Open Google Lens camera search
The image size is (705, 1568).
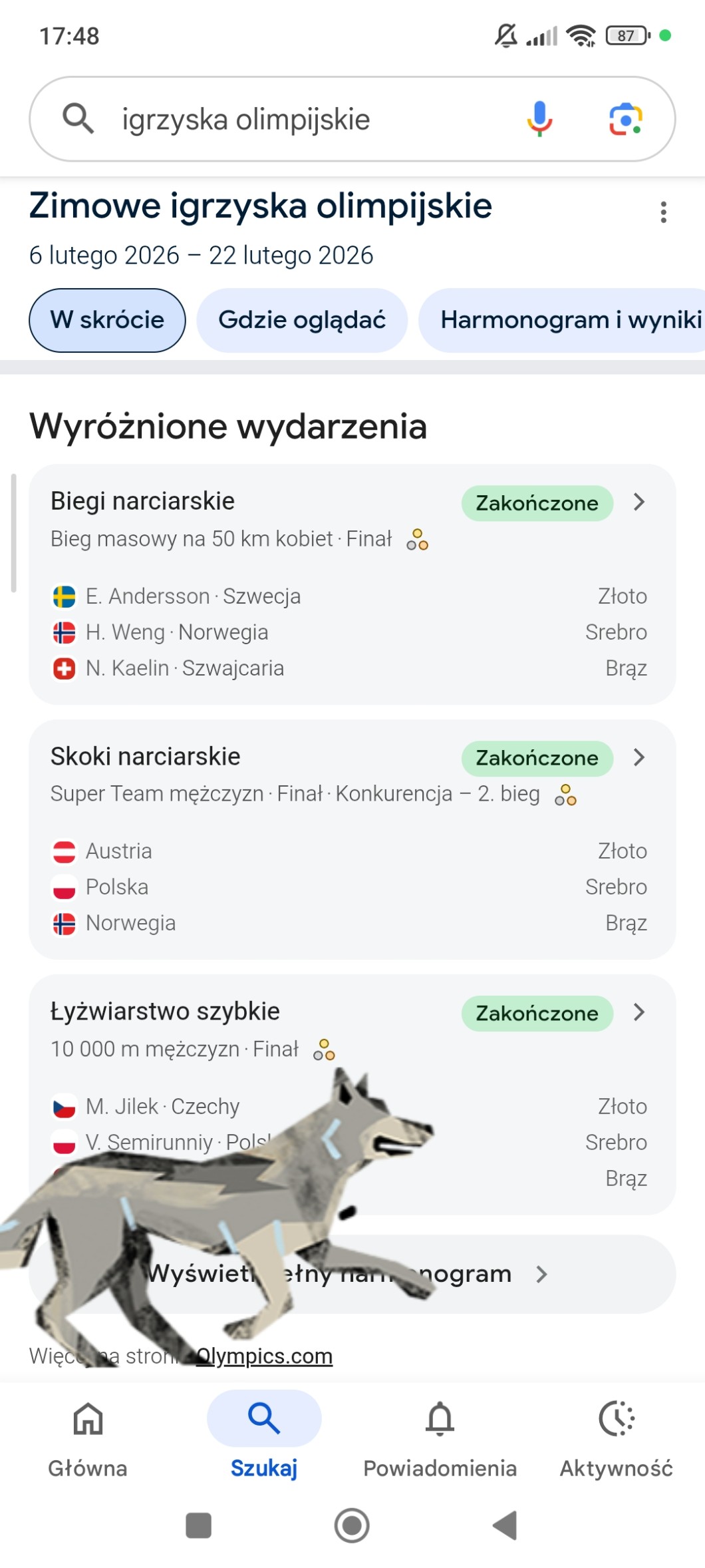point(625,119)
